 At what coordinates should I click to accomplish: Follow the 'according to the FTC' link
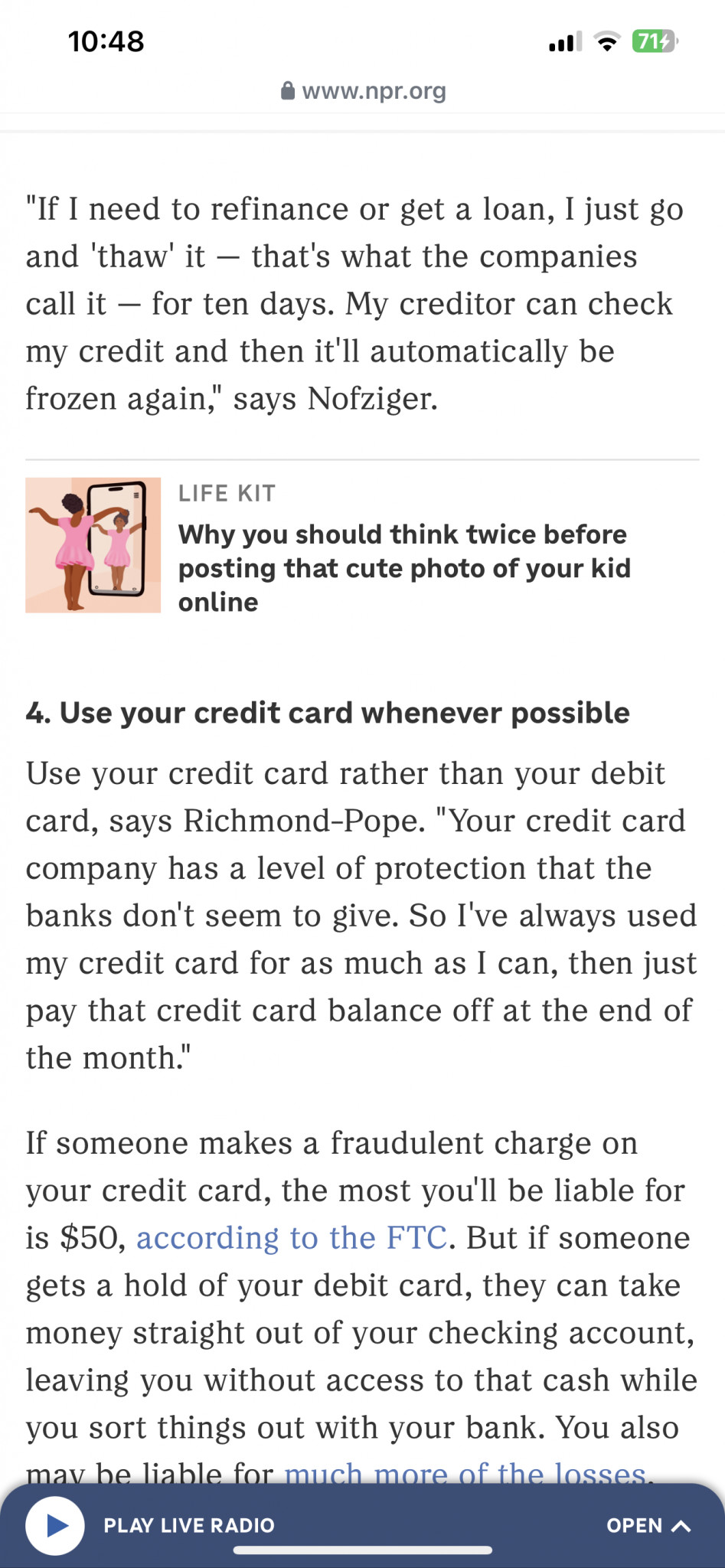292,1237
